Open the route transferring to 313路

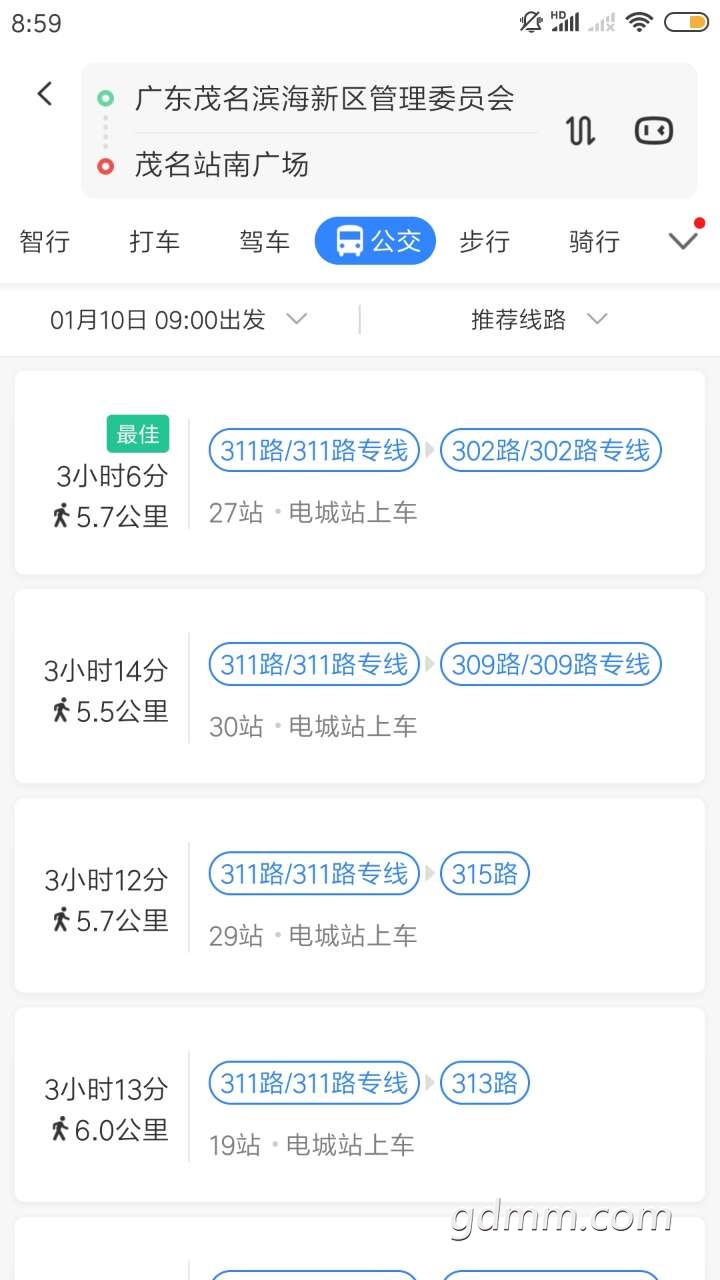click(x=360, y=1105)
